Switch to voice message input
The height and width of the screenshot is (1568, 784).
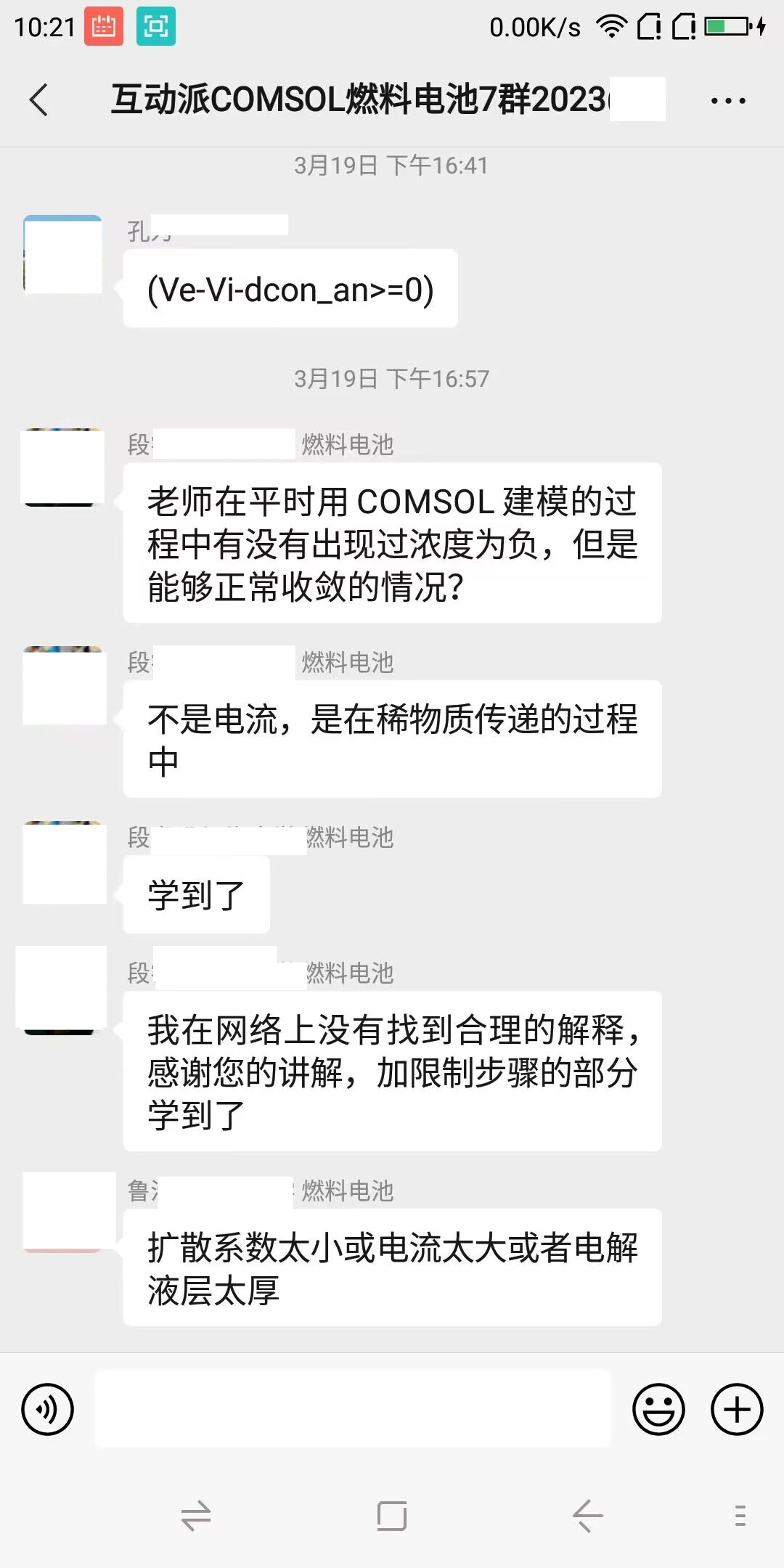(48, 1409)
